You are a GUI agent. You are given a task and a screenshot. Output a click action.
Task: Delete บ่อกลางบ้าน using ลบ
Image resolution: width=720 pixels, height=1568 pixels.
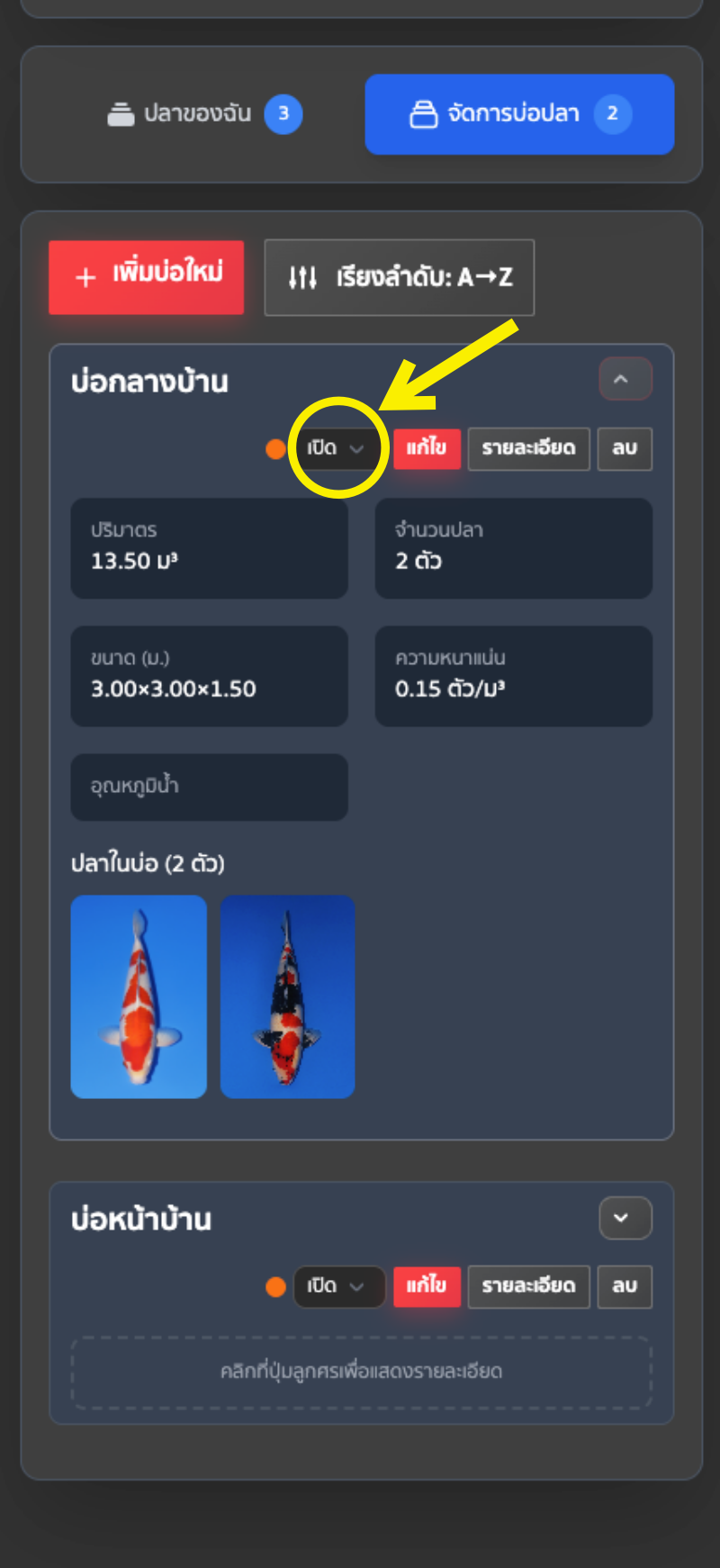pyautogui.click(x=625, y=448)
